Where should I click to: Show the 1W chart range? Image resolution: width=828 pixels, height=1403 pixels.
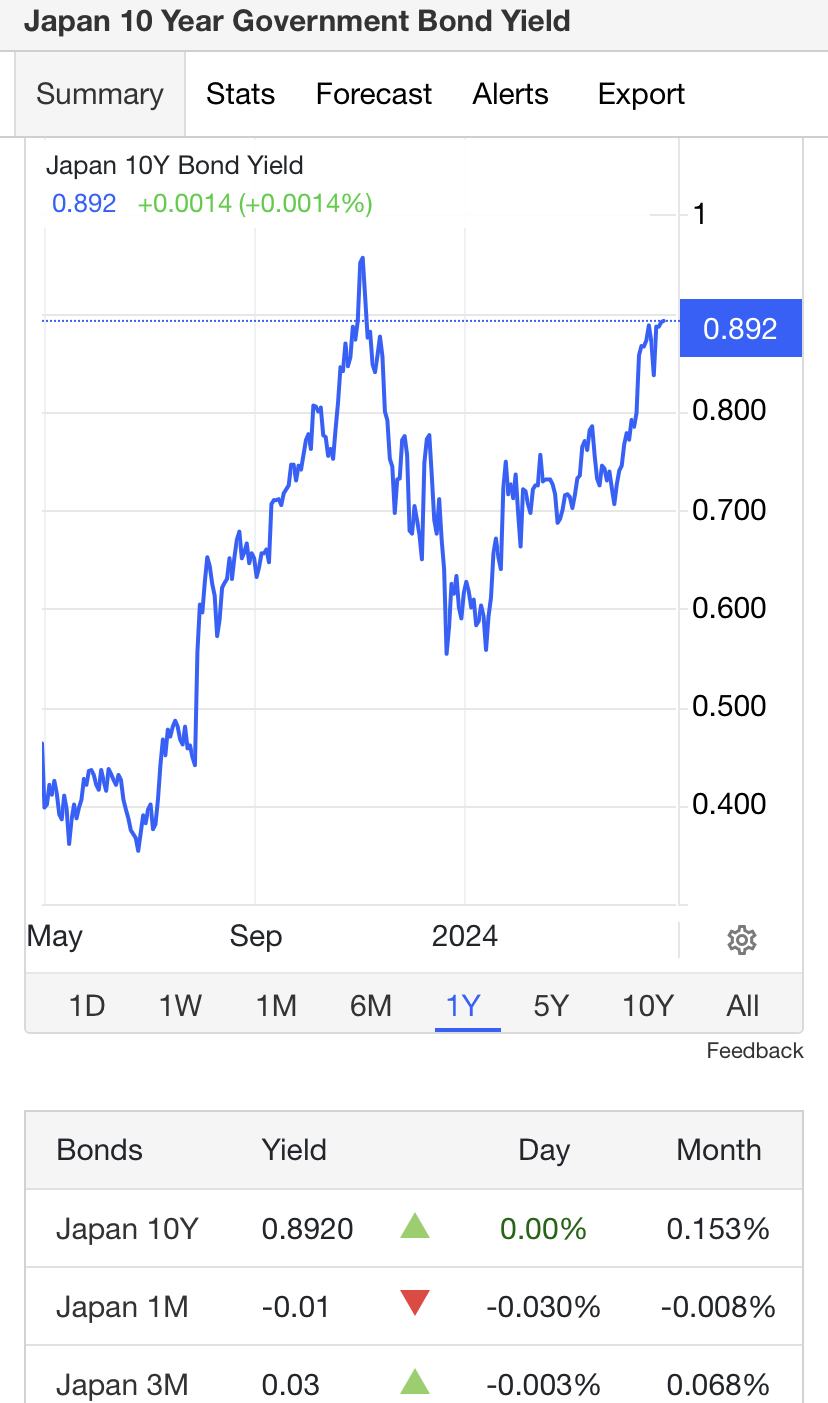pos(181,1005)
